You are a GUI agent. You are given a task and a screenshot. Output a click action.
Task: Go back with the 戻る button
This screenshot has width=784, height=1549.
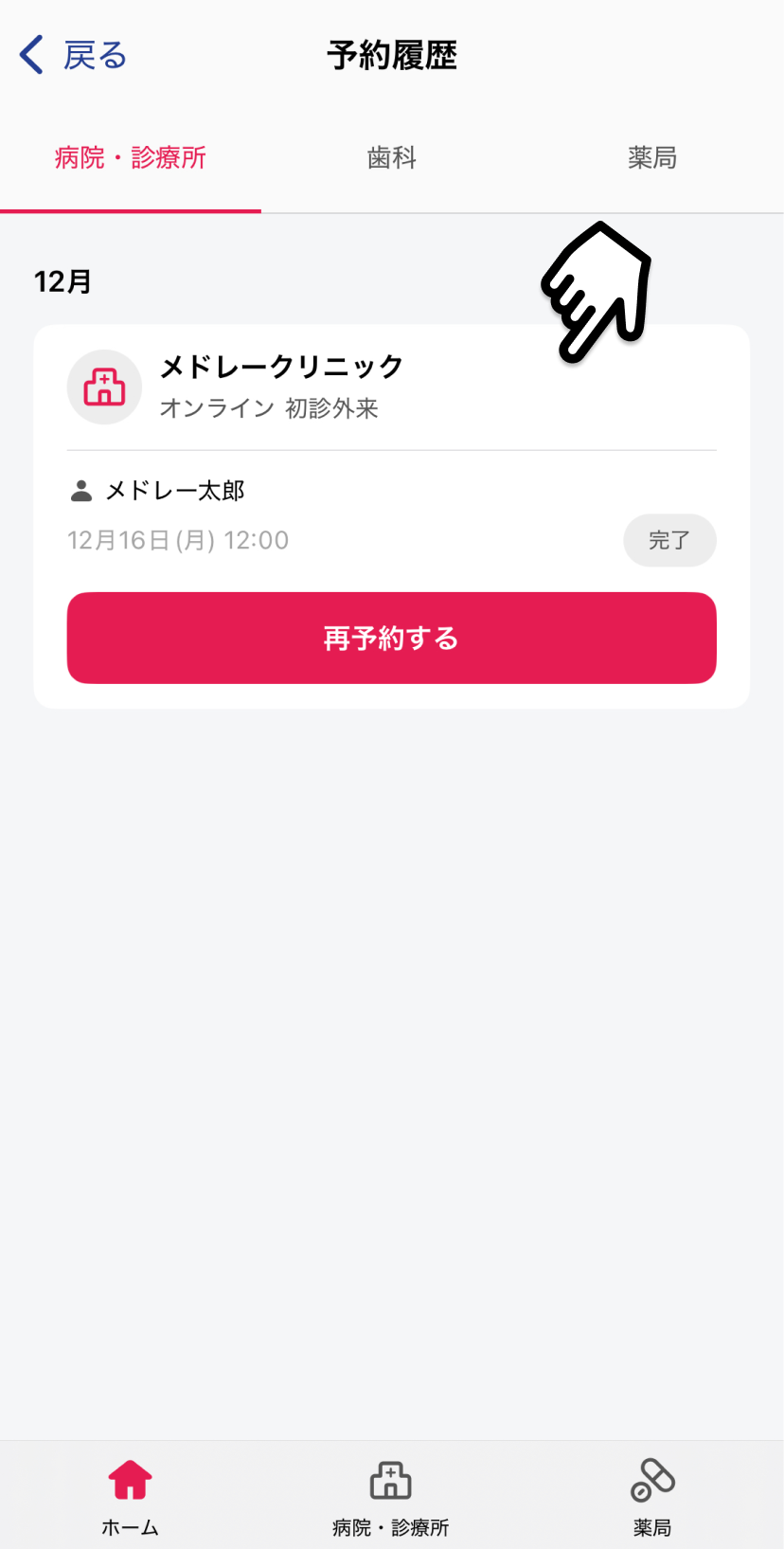74,55
